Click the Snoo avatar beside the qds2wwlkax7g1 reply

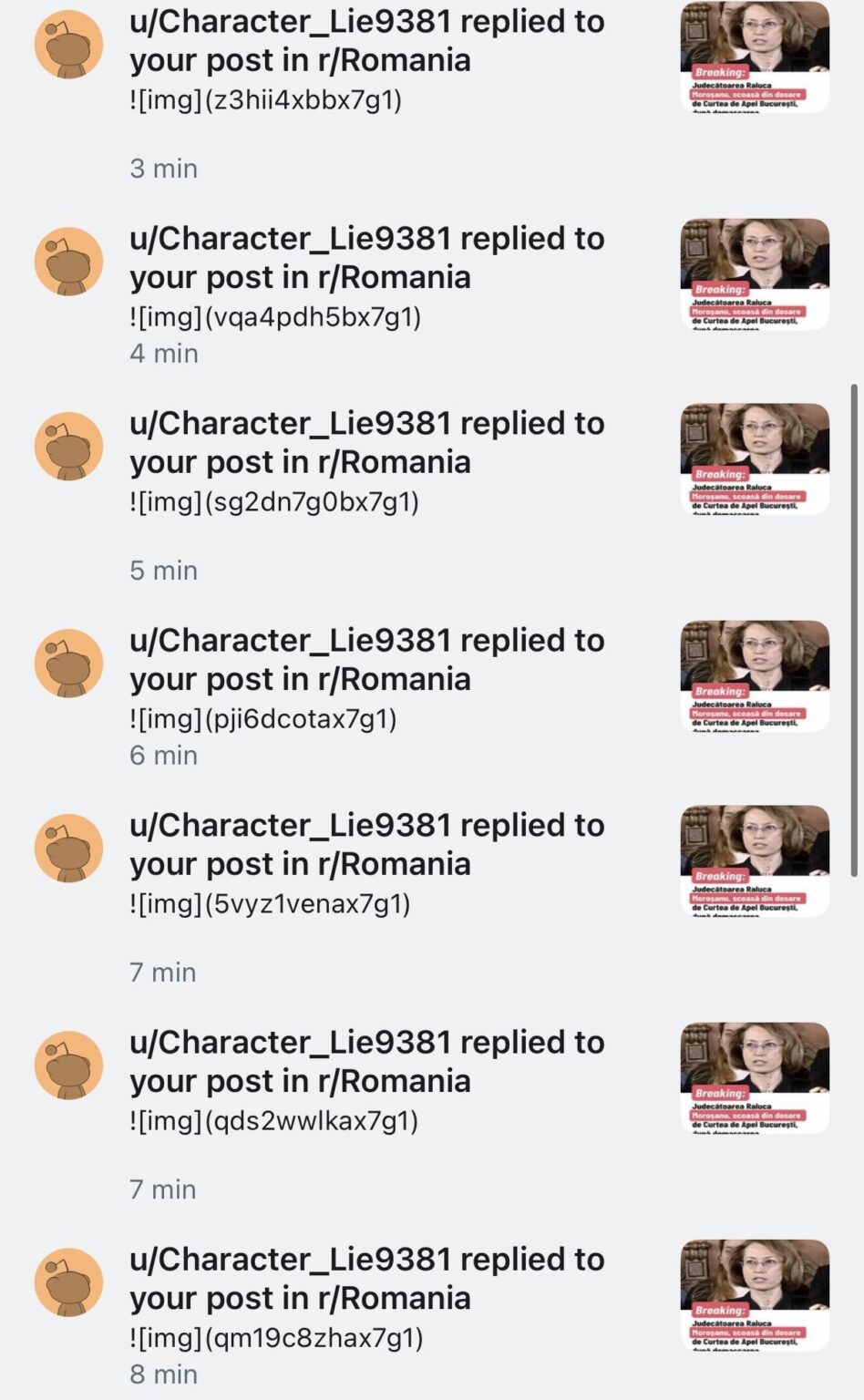69,1065
